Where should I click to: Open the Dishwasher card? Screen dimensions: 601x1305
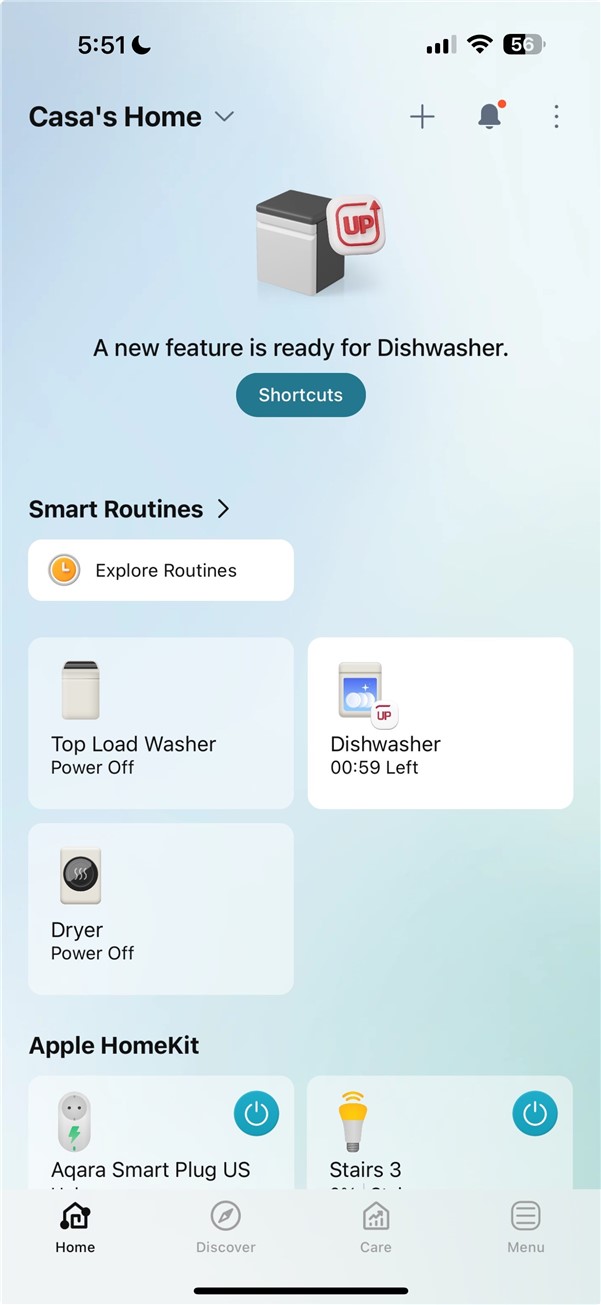click(x=440, y=723)
